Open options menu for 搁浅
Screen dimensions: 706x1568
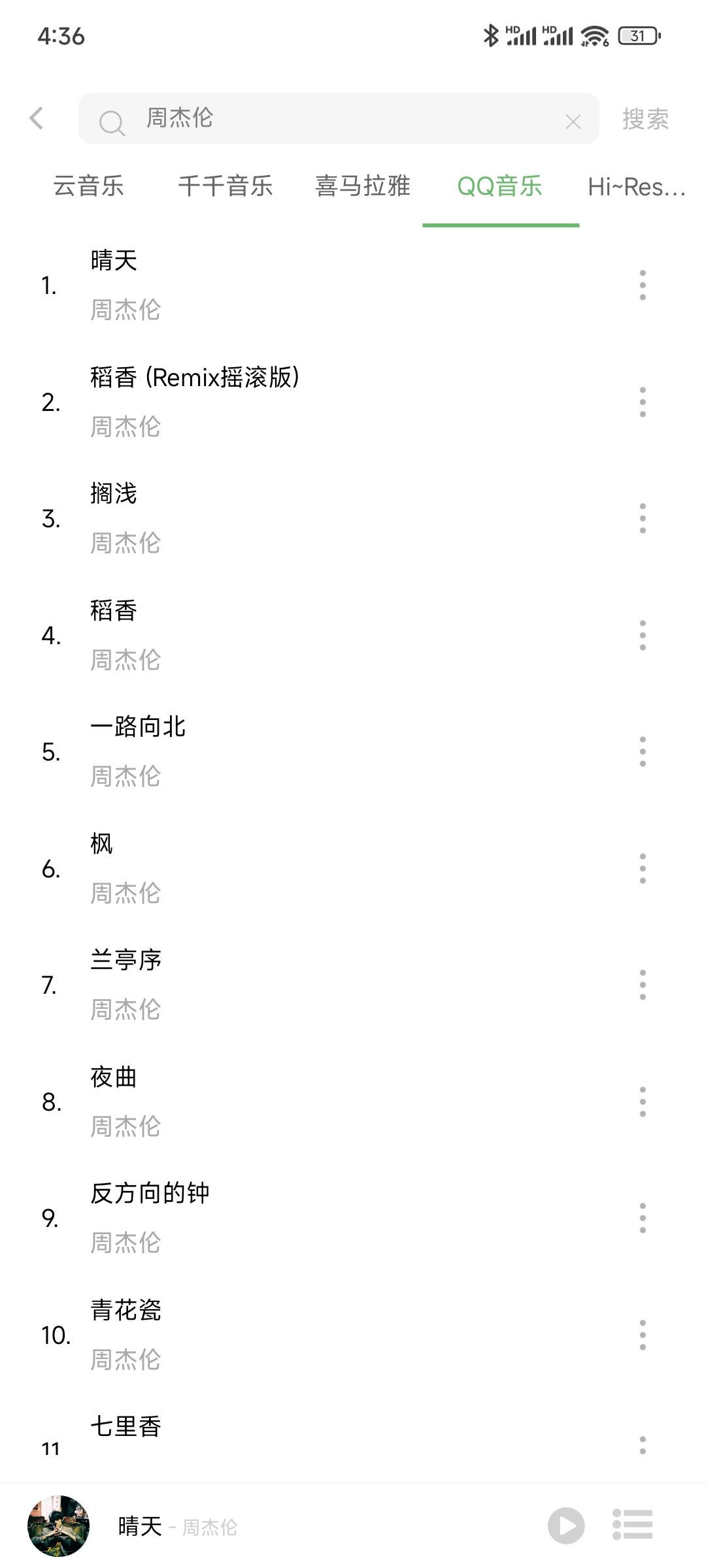[x=642, y=517]
